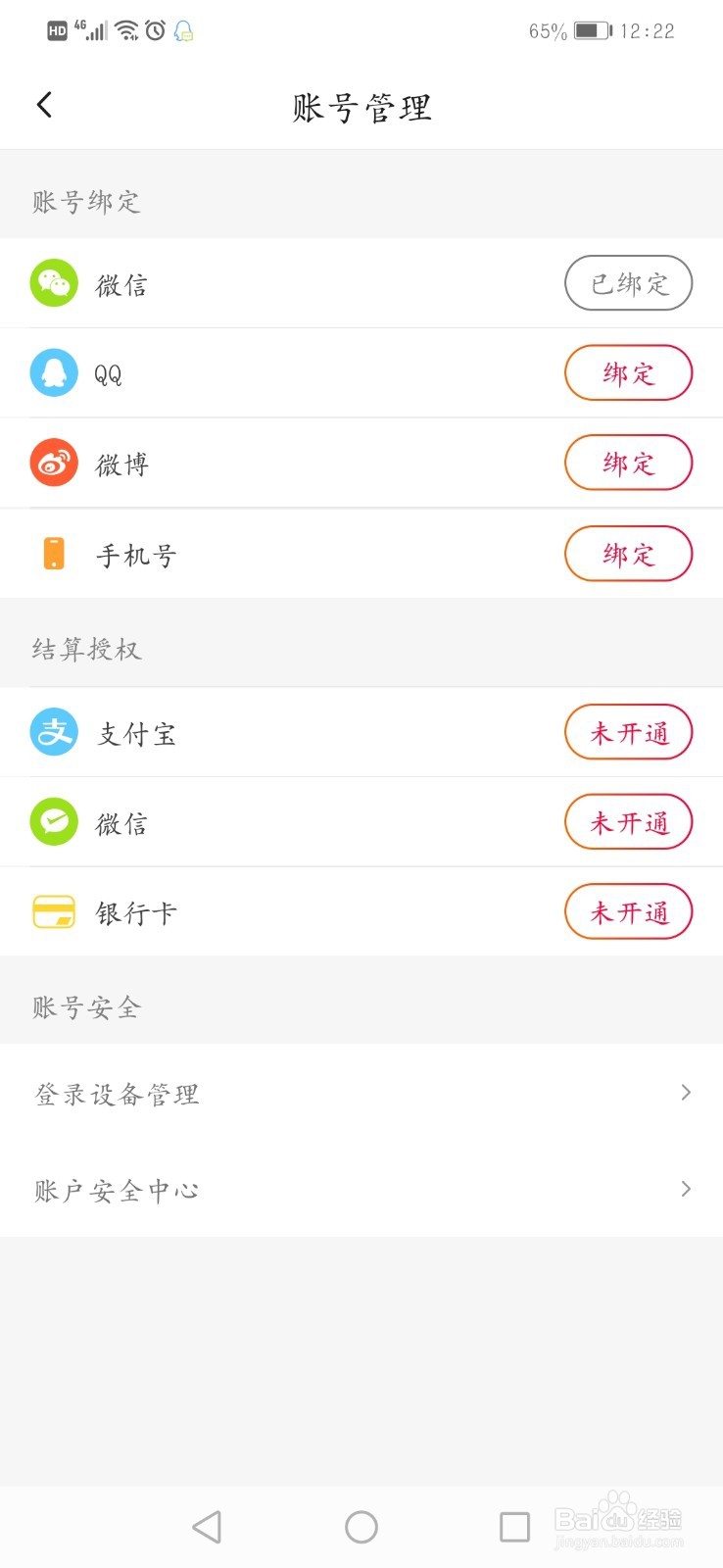The image size is (723, 1568).
Task: Activate 支付宝 settlement via 未开通
Action: [x=628, y=732]
